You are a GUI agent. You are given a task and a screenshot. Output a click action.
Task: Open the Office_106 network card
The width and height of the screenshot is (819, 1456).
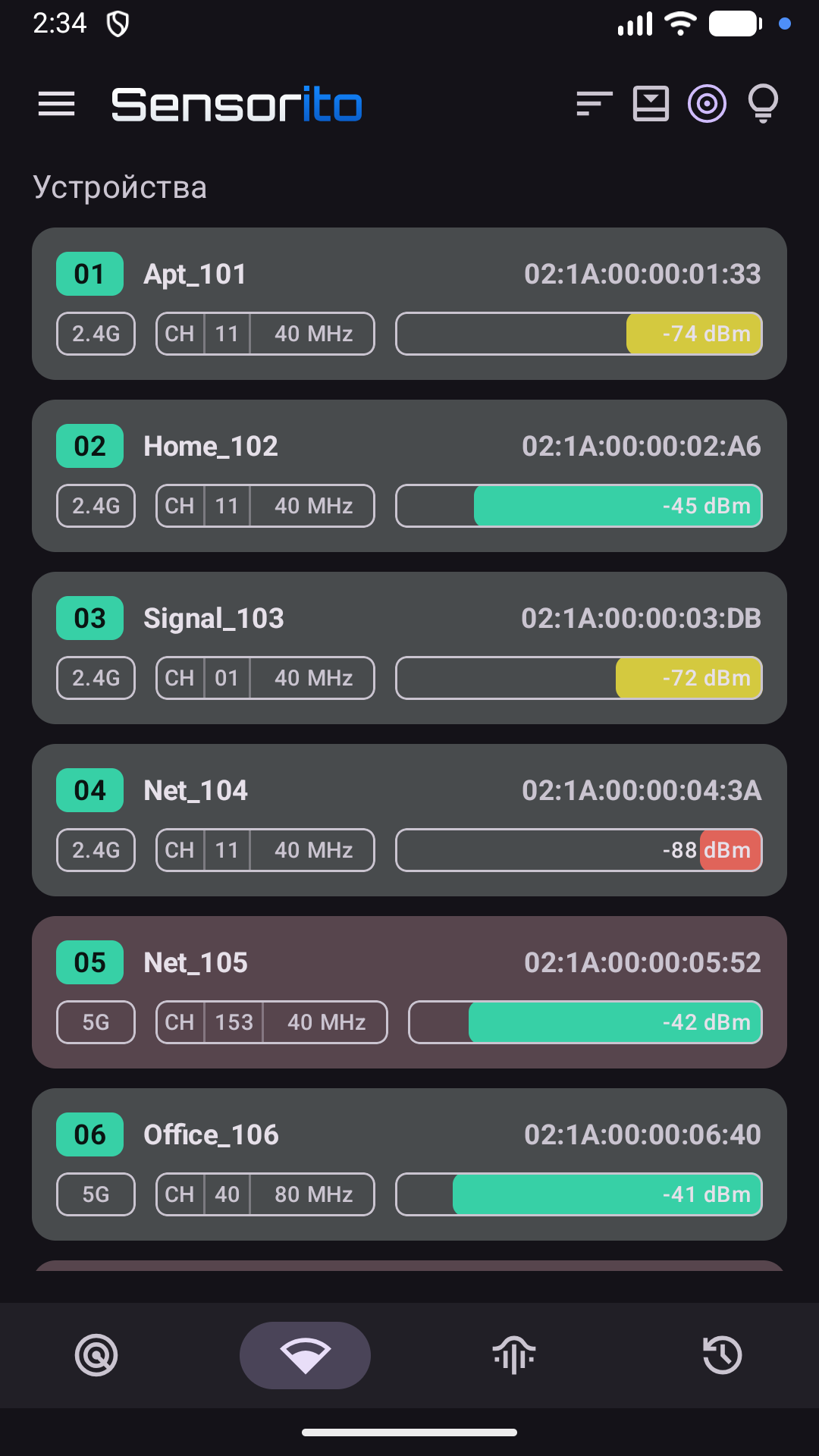tap(409, 1164)
